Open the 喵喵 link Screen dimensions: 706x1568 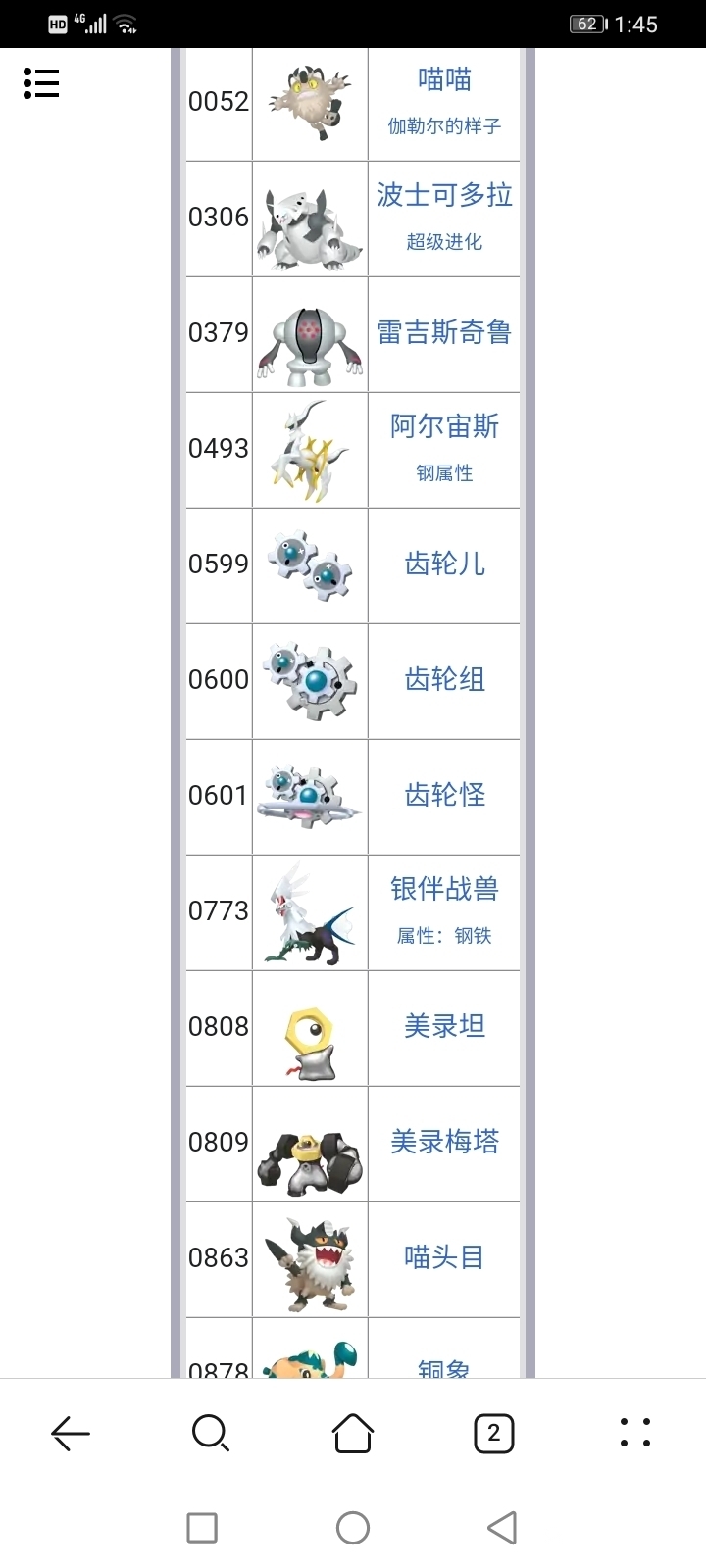tap(444, 79)
